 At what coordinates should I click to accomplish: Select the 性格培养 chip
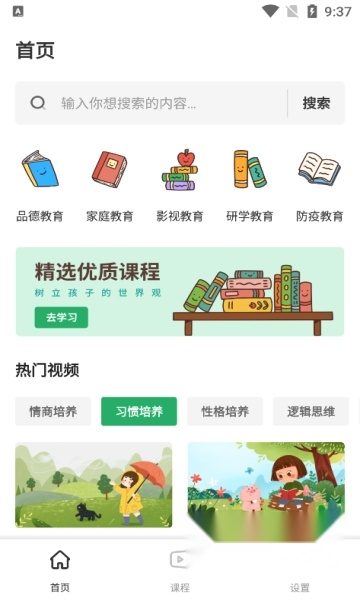[225, 411]
